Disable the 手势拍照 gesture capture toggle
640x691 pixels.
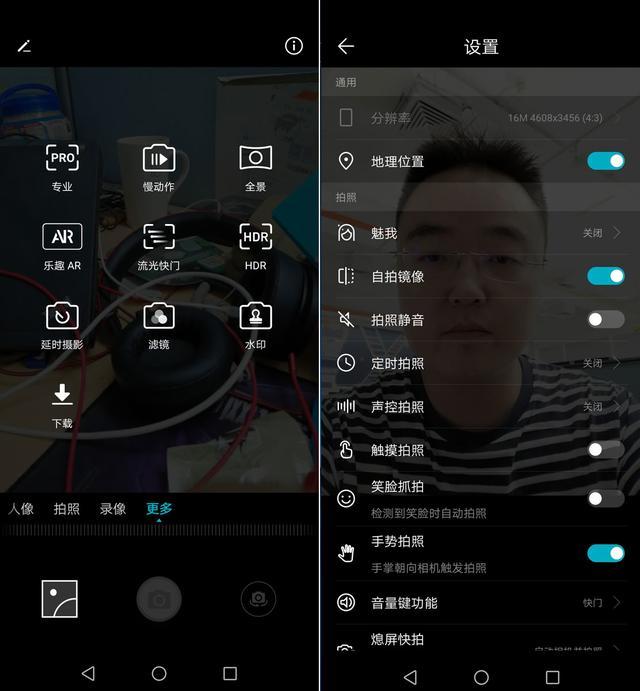point(605,553)
